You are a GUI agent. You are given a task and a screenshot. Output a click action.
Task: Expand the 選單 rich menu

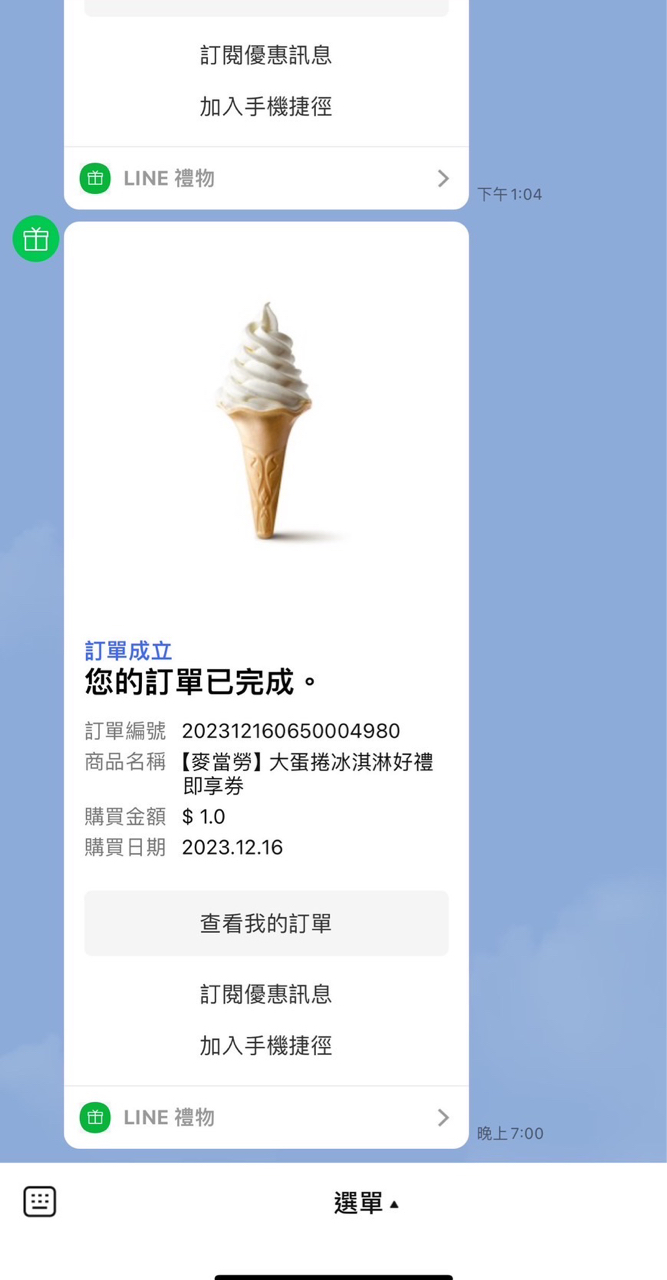pyautogui.click(x=366, y=1203)
